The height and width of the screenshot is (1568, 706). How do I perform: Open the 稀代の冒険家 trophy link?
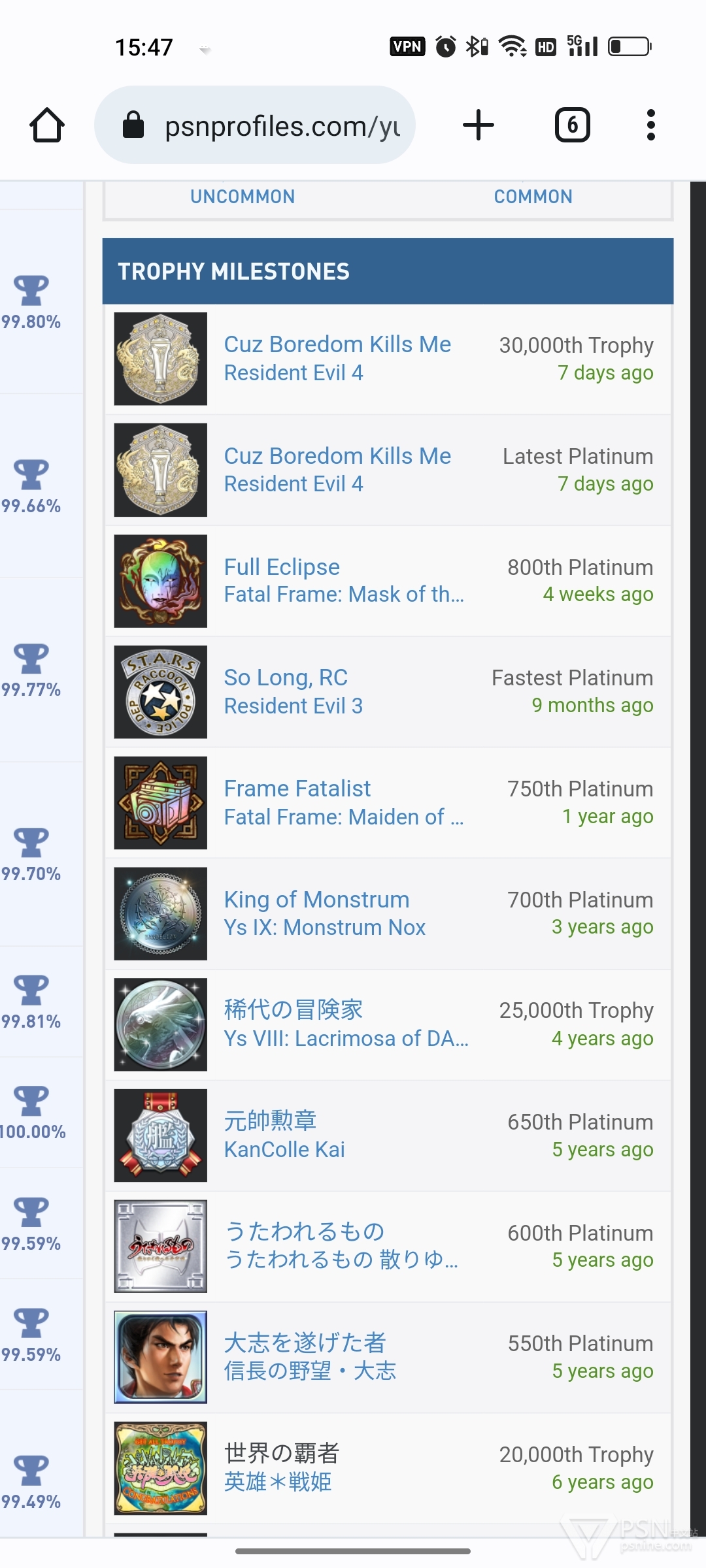(294, 1010)
